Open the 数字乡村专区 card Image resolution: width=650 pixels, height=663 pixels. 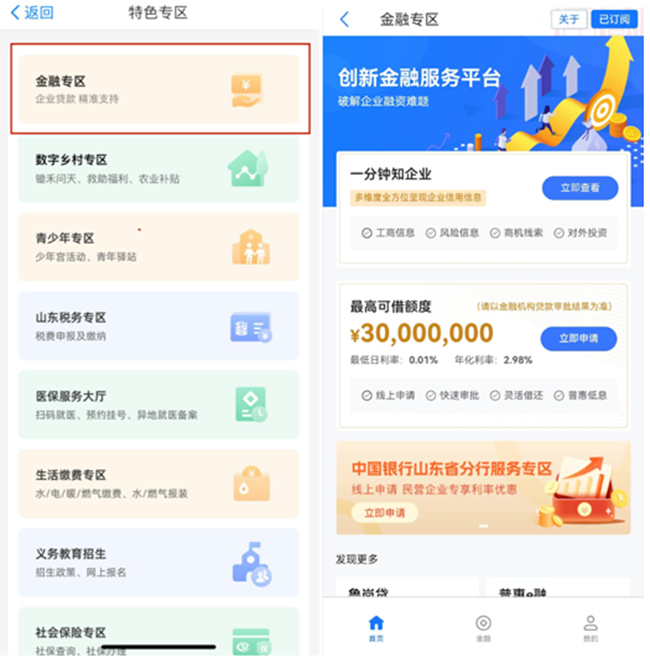point(158,168)
